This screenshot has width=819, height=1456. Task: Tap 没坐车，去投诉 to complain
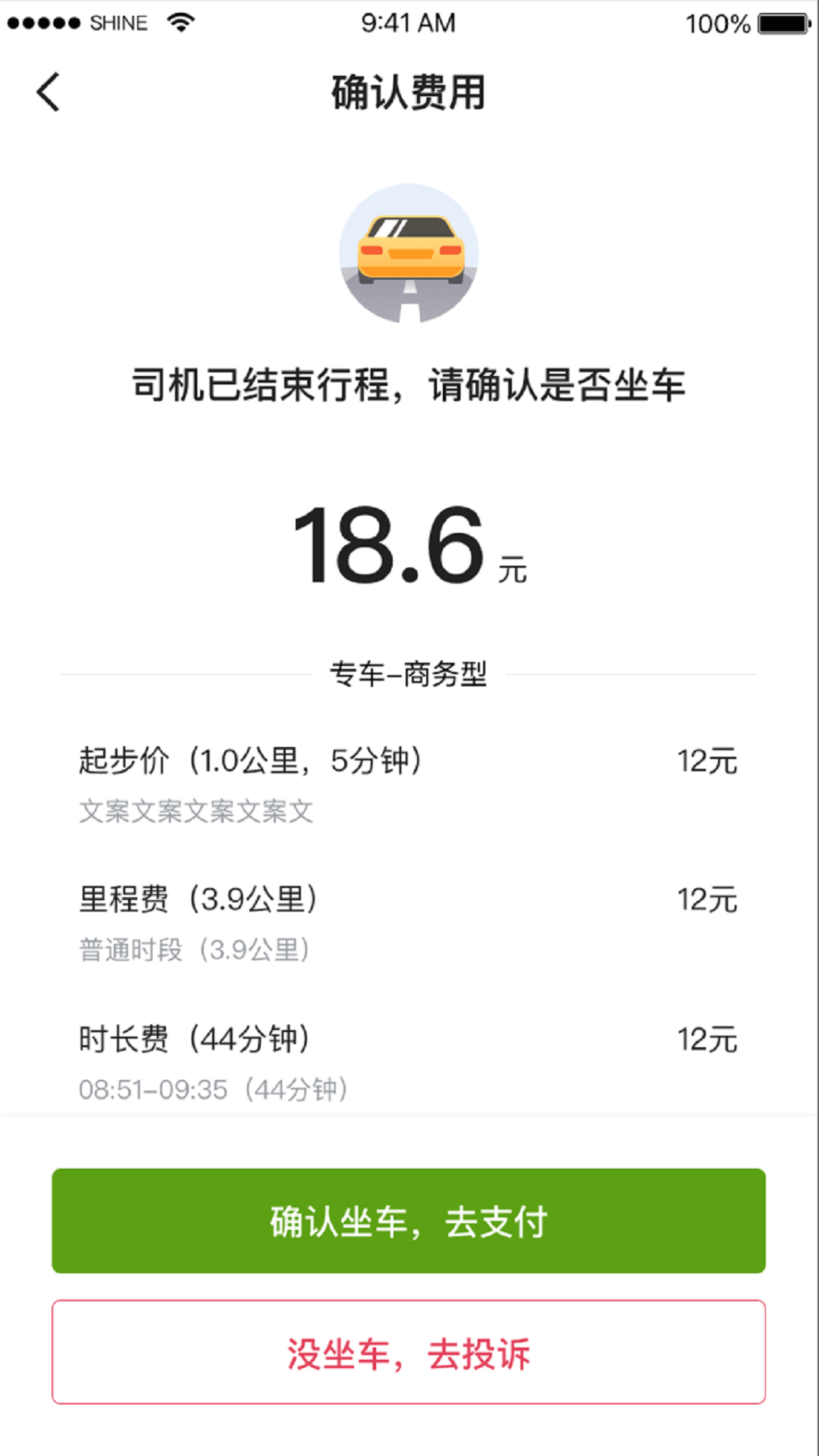[409, 1354]
